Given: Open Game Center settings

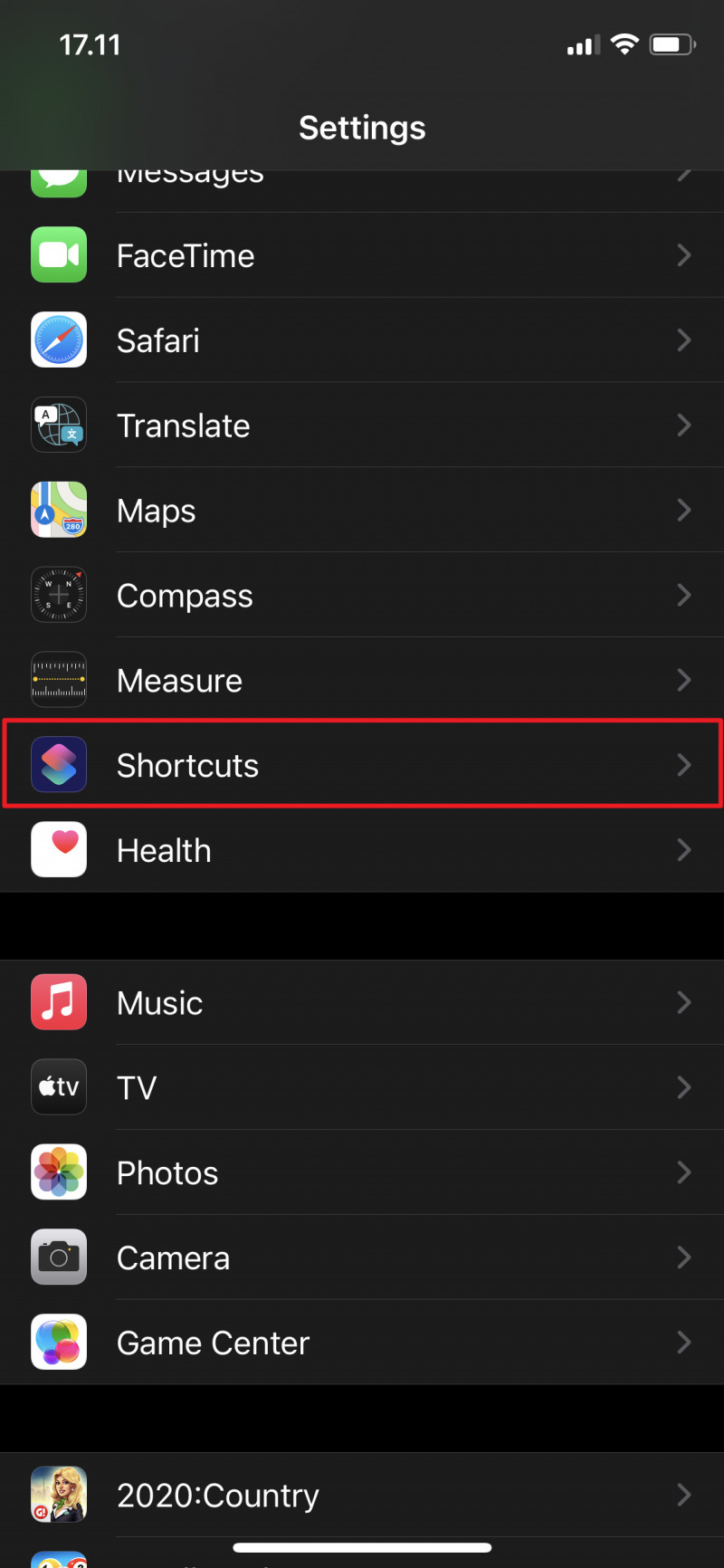Looking at the screenshot, I should [362, 1343].
